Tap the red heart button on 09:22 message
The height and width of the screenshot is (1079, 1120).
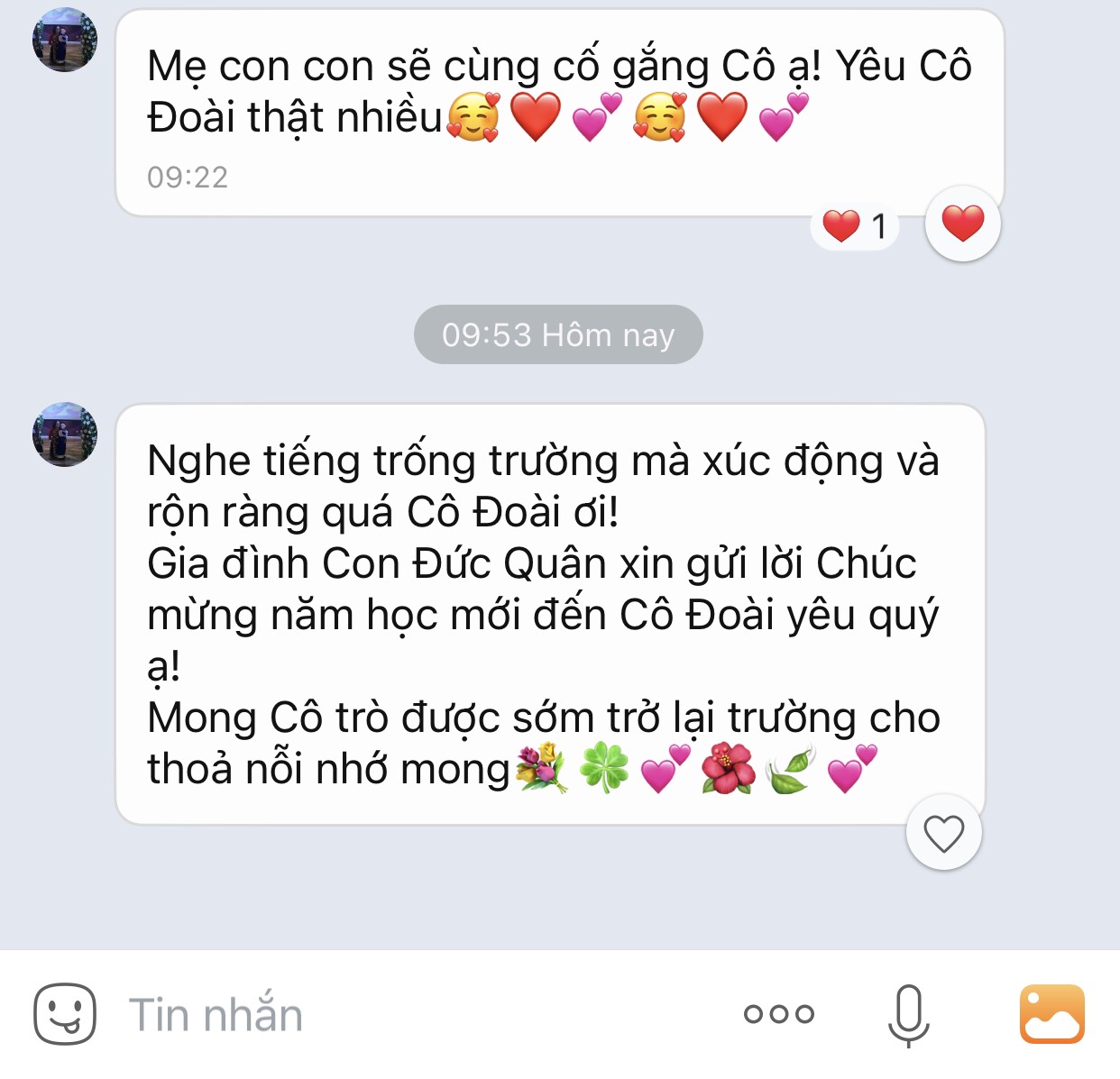(962, 224)
